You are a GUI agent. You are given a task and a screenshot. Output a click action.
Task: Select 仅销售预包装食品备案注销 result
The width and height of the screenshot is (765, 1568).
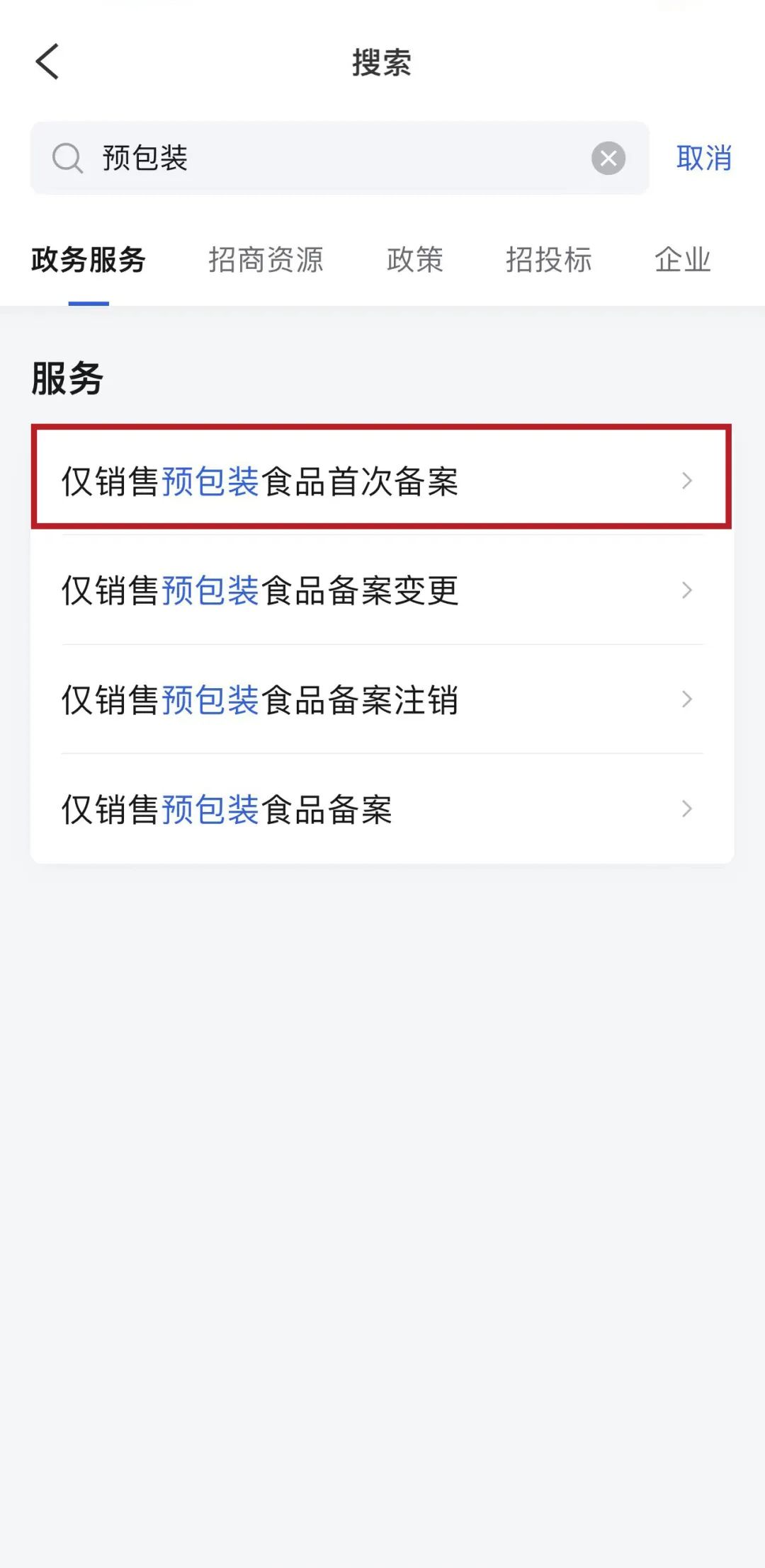pyautogui.click(x=381, y=699)
